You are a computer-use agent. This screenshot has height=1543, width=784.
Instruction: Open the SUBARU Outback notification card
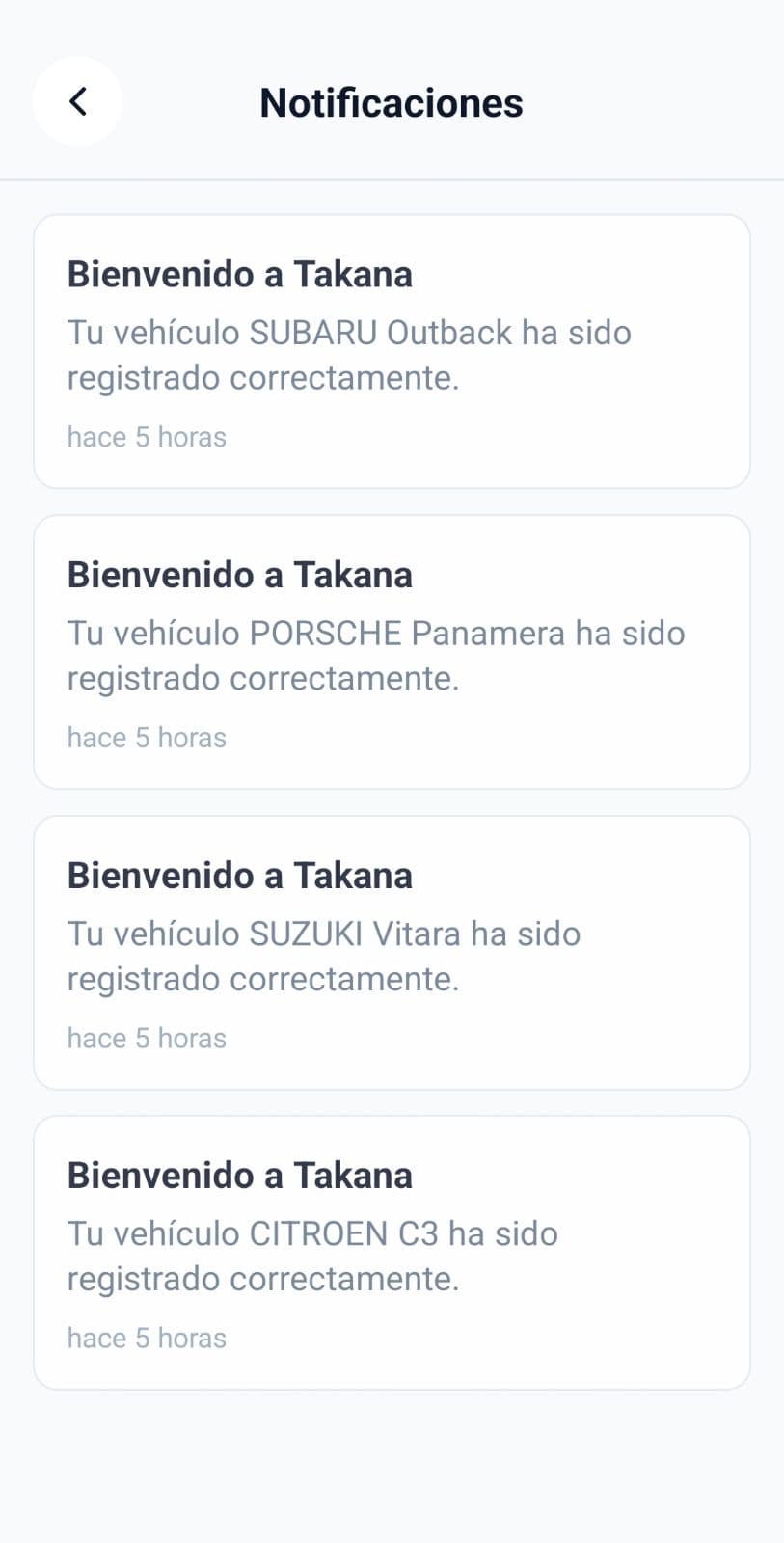[x=392, y=349]
